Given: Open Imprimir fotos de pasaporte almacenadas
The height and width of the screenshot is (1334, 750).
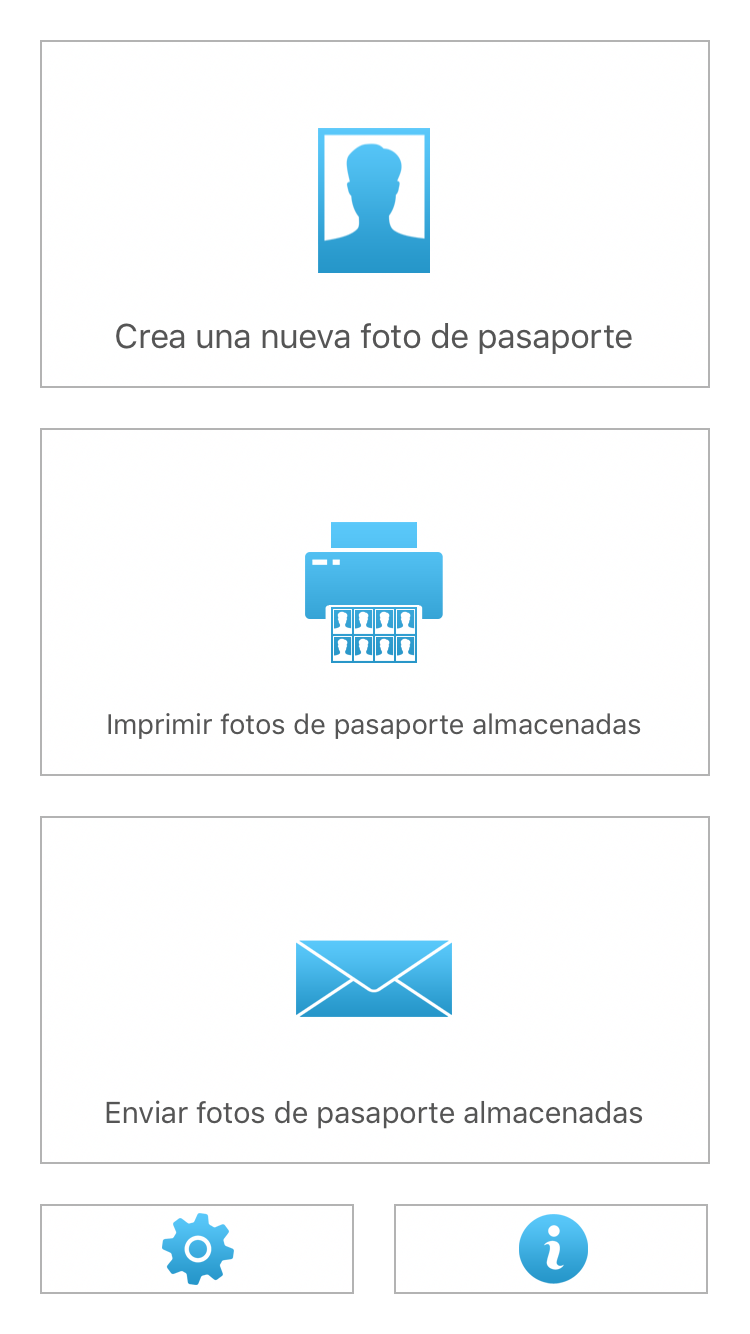Looking at the screenshot, I should (375, 602).
